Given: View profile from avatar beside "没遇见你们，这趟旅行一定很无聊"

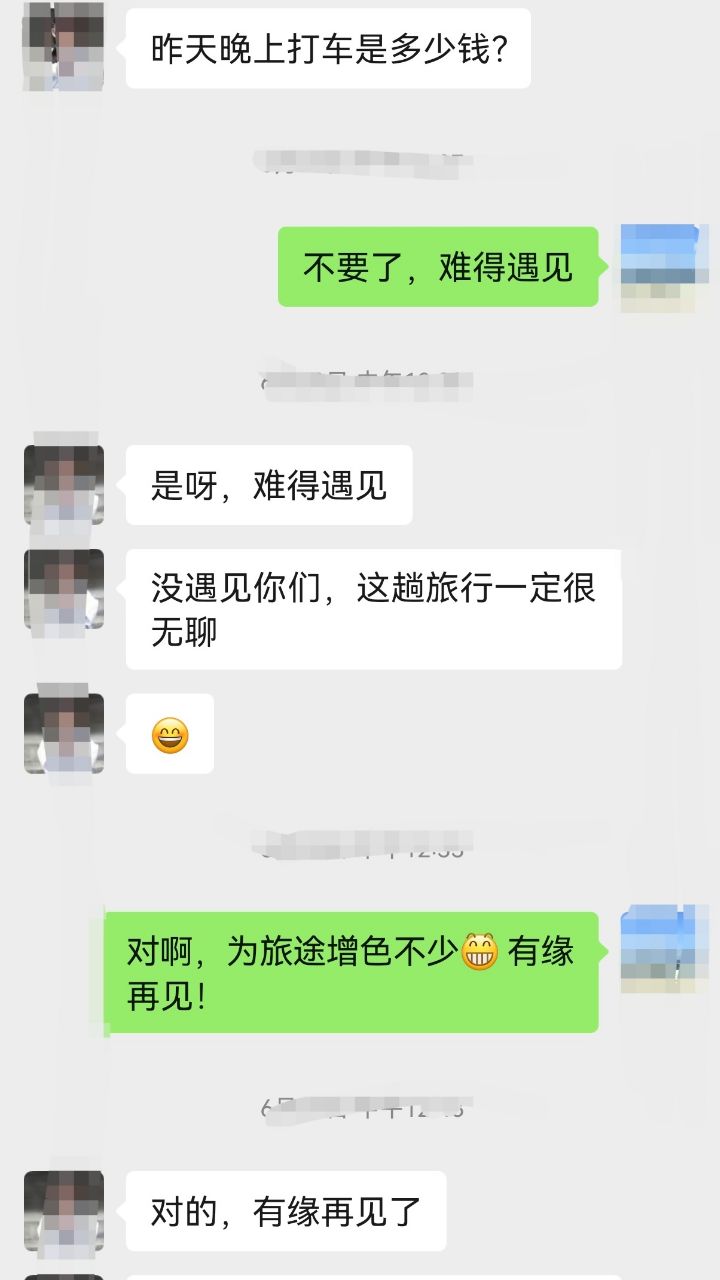Looking at the screenshot, I should pos(64,590).
